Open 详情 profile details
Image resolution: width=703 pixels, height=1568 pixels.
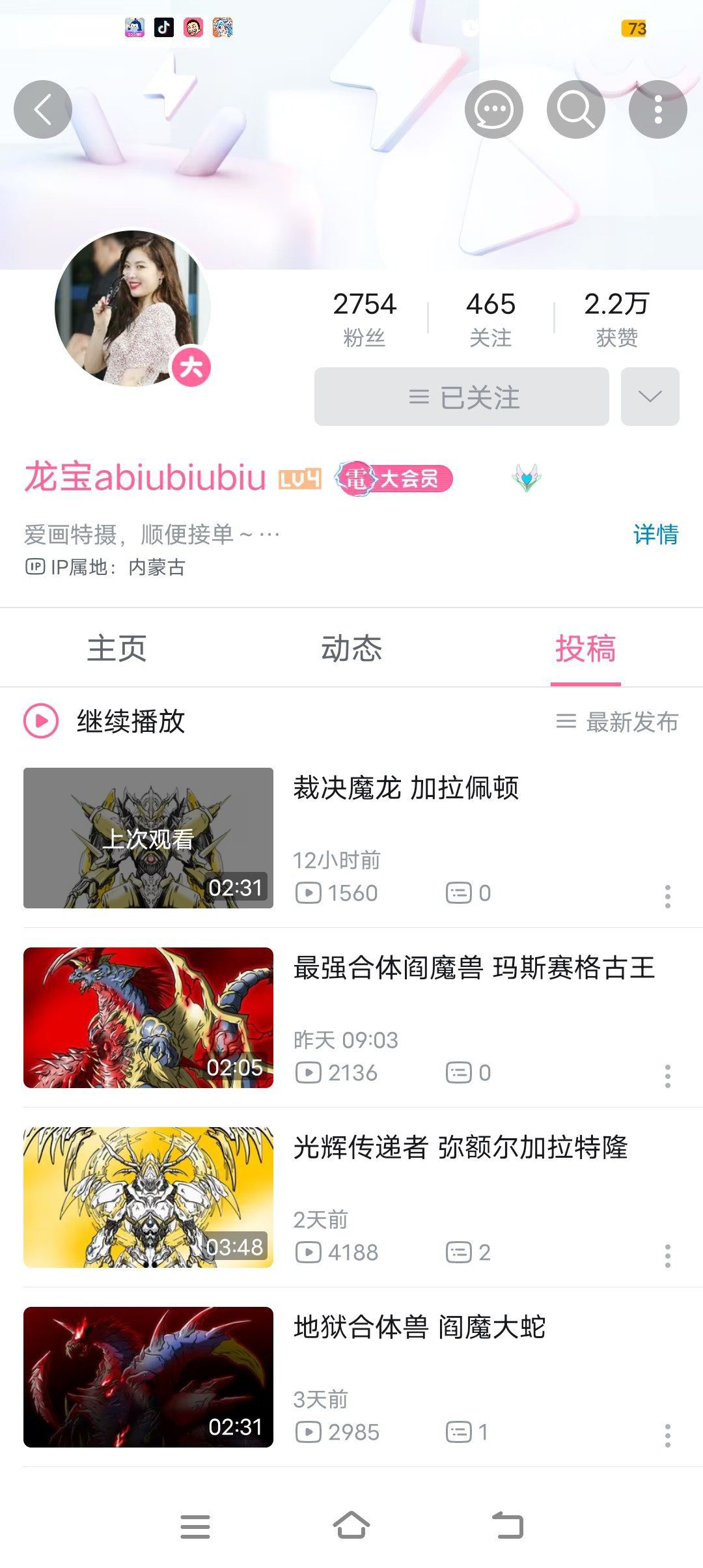[x=655, y=535]
